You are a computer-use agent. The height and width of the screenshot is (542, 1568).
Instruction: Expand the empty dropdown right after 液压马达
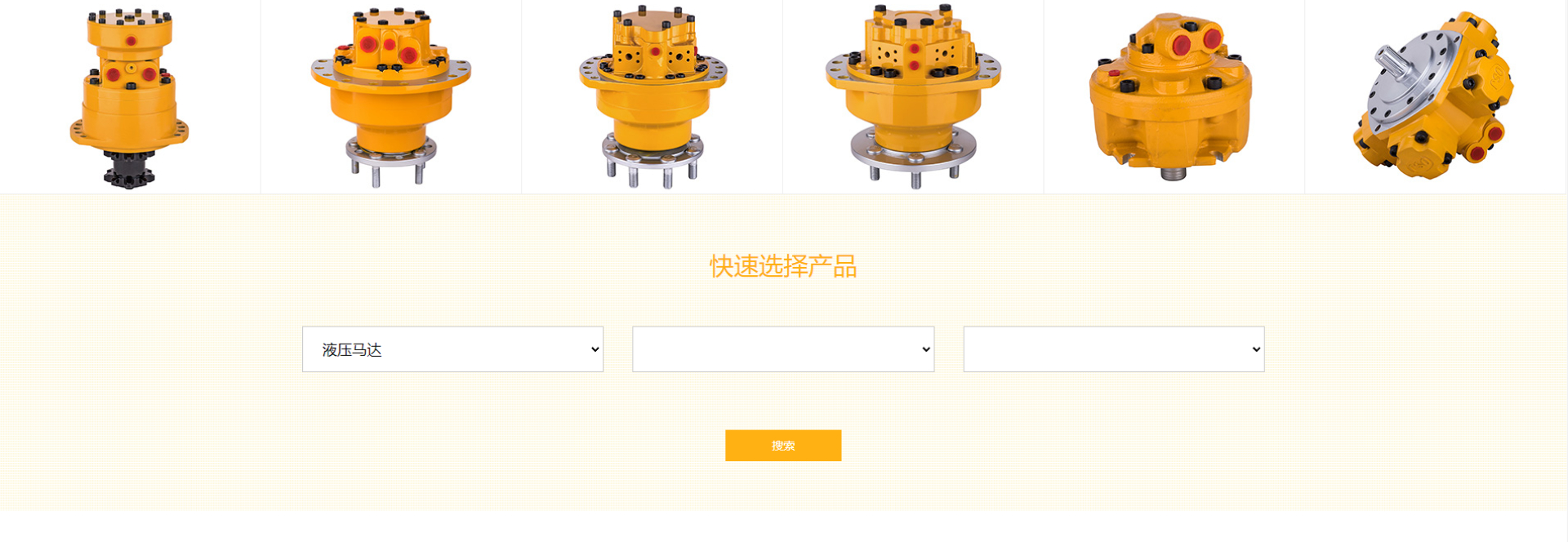[x=782, y=349]
